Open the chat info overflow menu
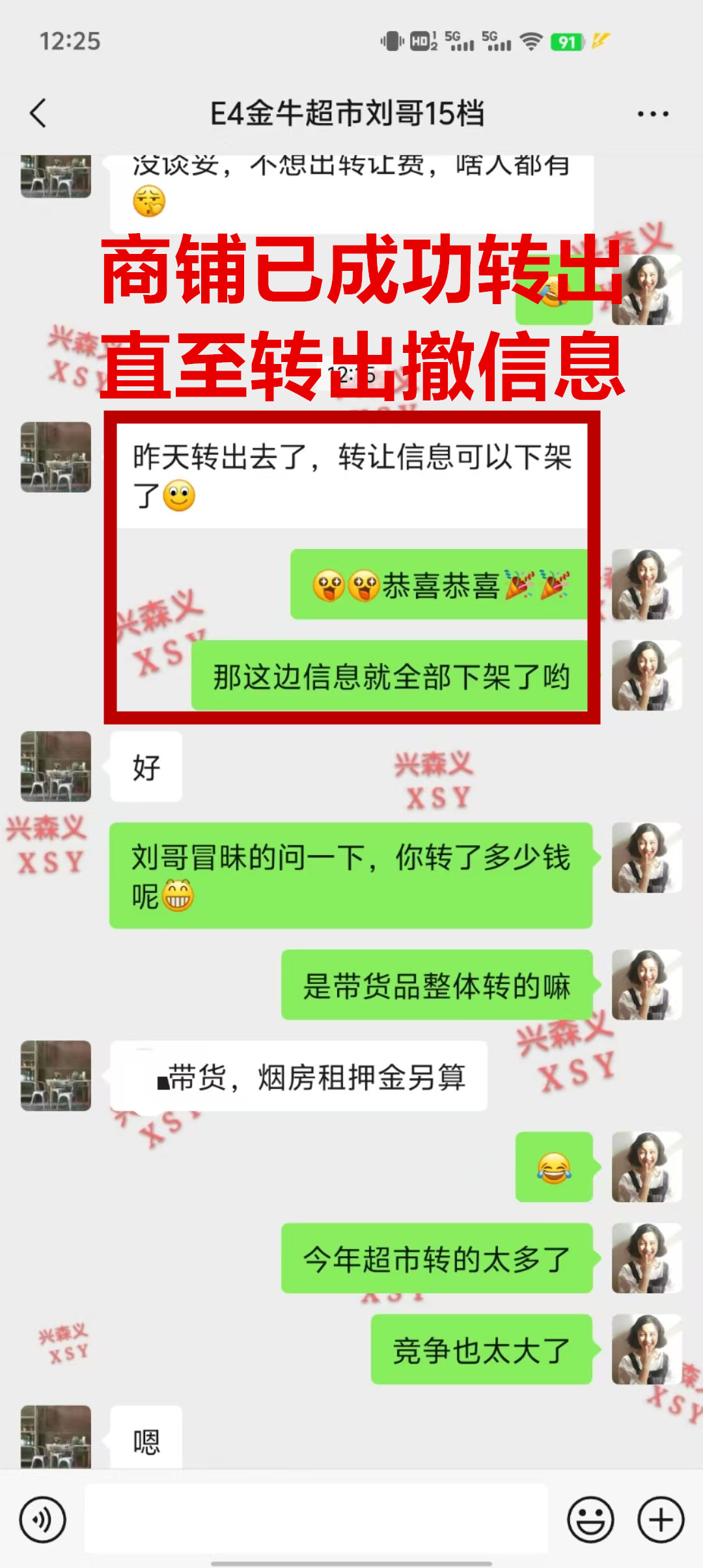 652,114
